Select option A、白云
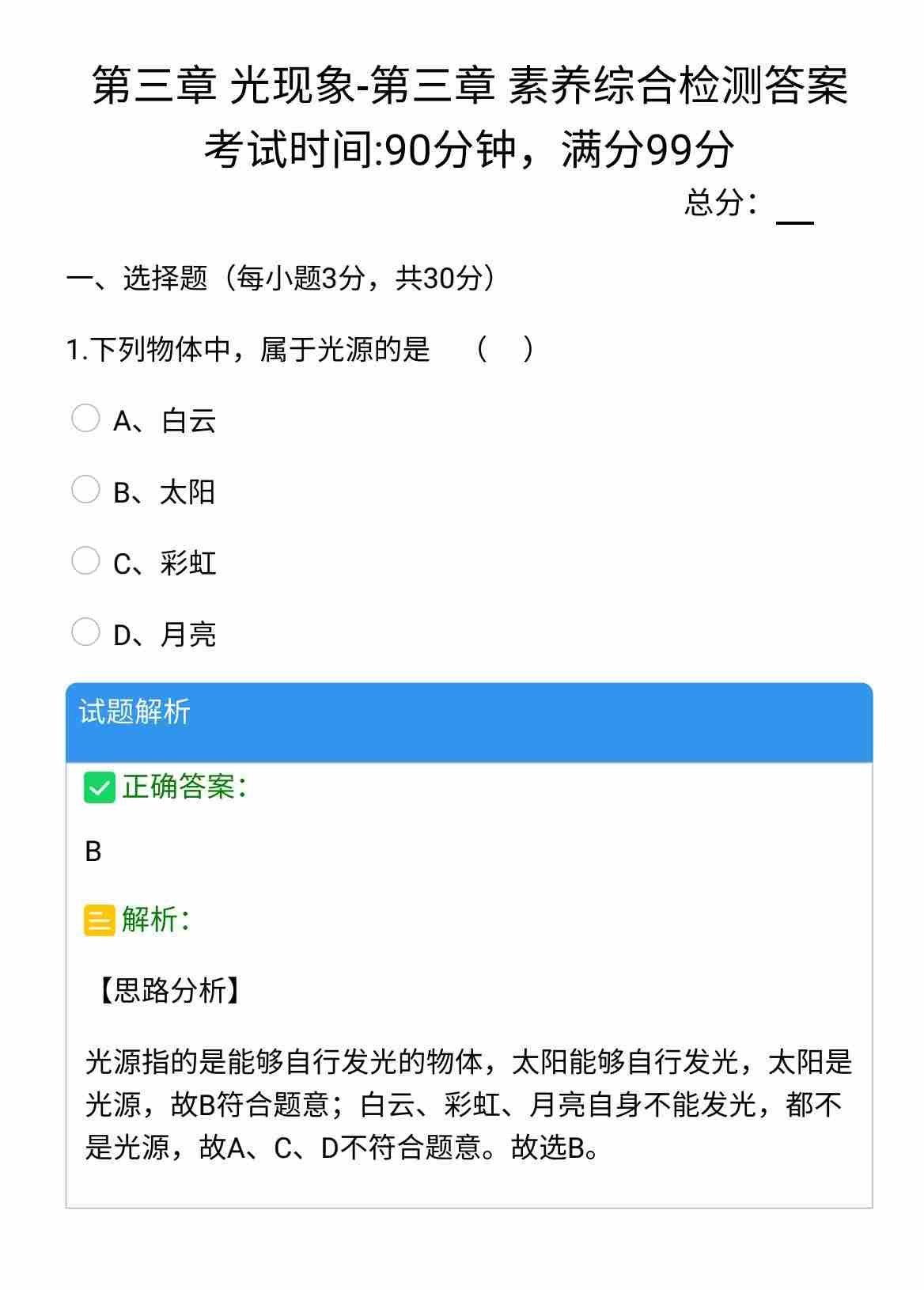The width and height of the screenshot is (924, 1290). click(x=85, y=419)
